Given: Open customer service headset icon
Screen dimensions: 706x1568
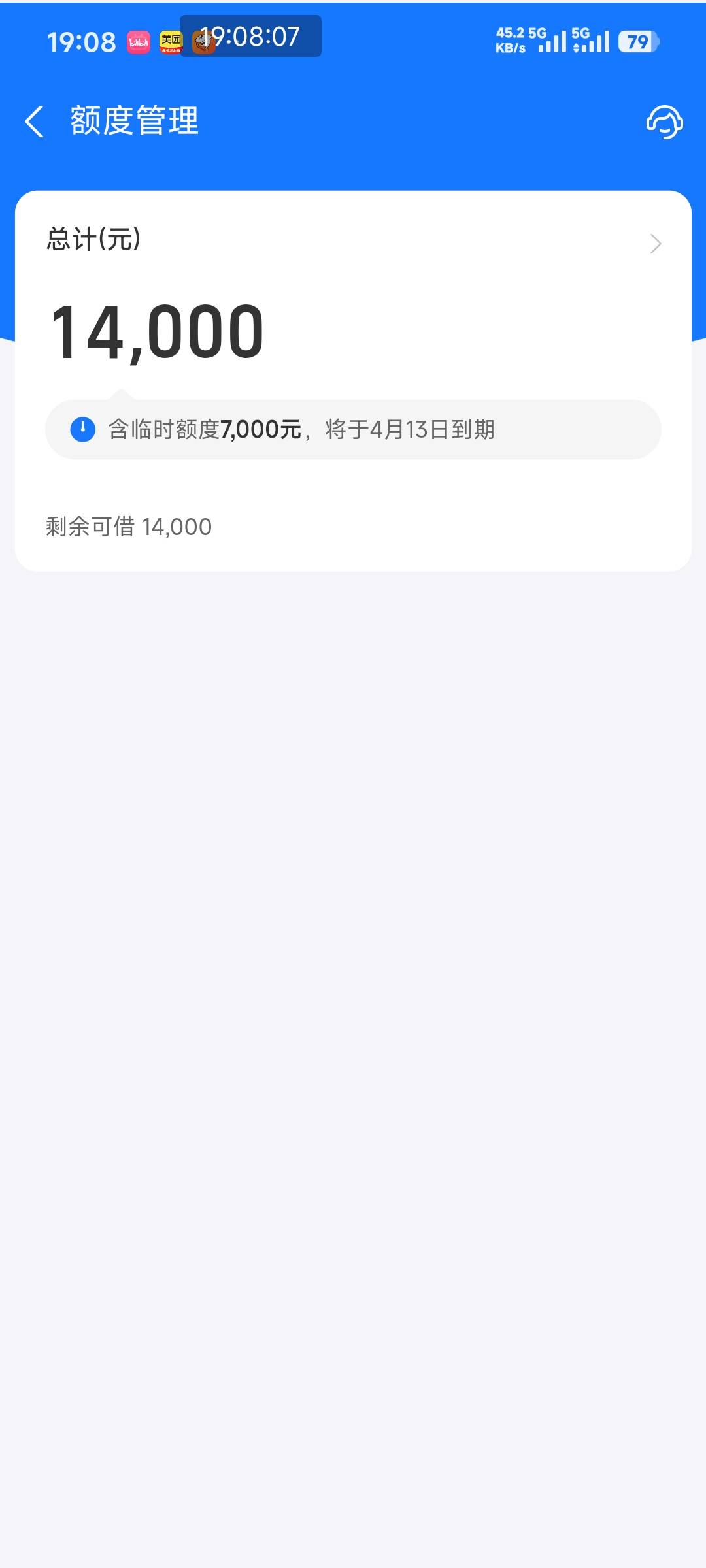Looking at the screenshot, I should pos(664,122).
